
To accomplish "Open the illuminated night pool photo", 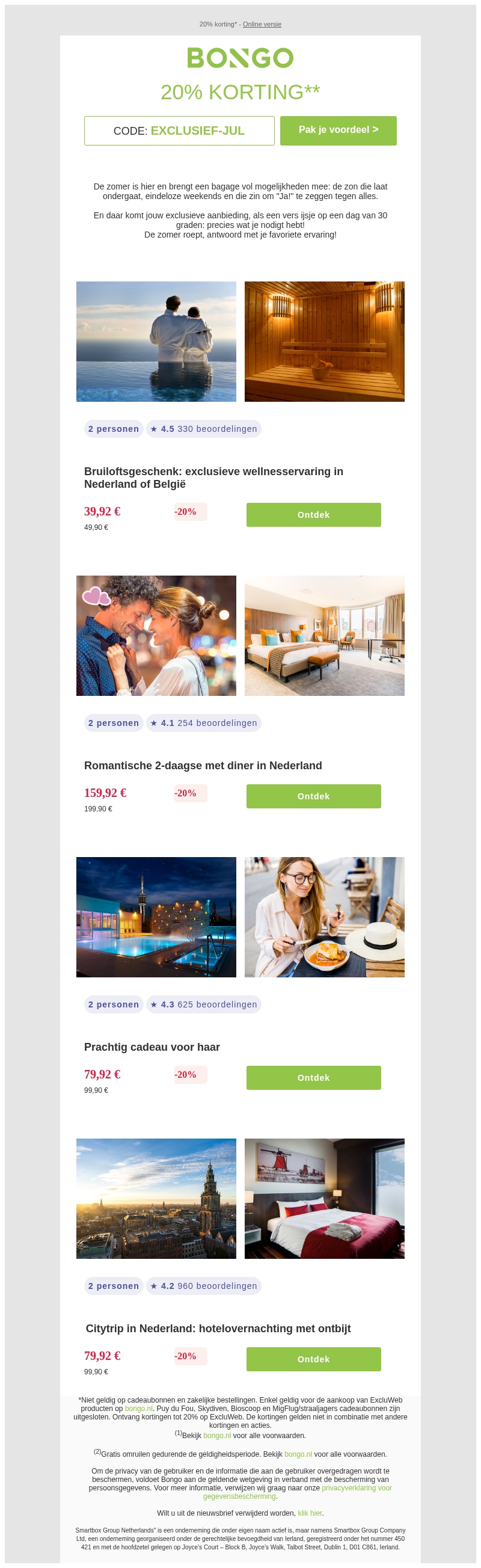I will [156, 917].
